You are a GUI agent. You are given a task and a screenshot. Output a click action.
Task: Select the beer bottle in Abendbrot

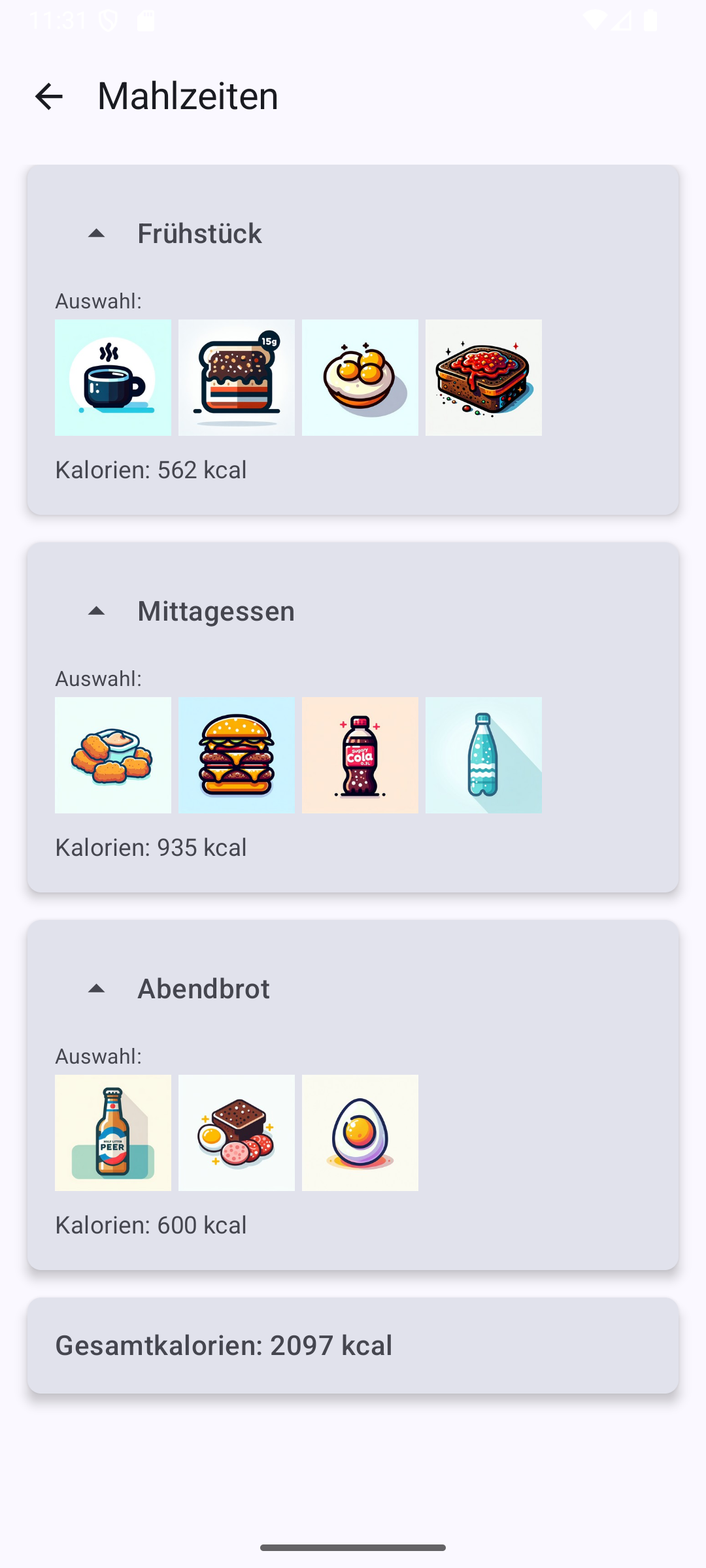pos(113,1133)
